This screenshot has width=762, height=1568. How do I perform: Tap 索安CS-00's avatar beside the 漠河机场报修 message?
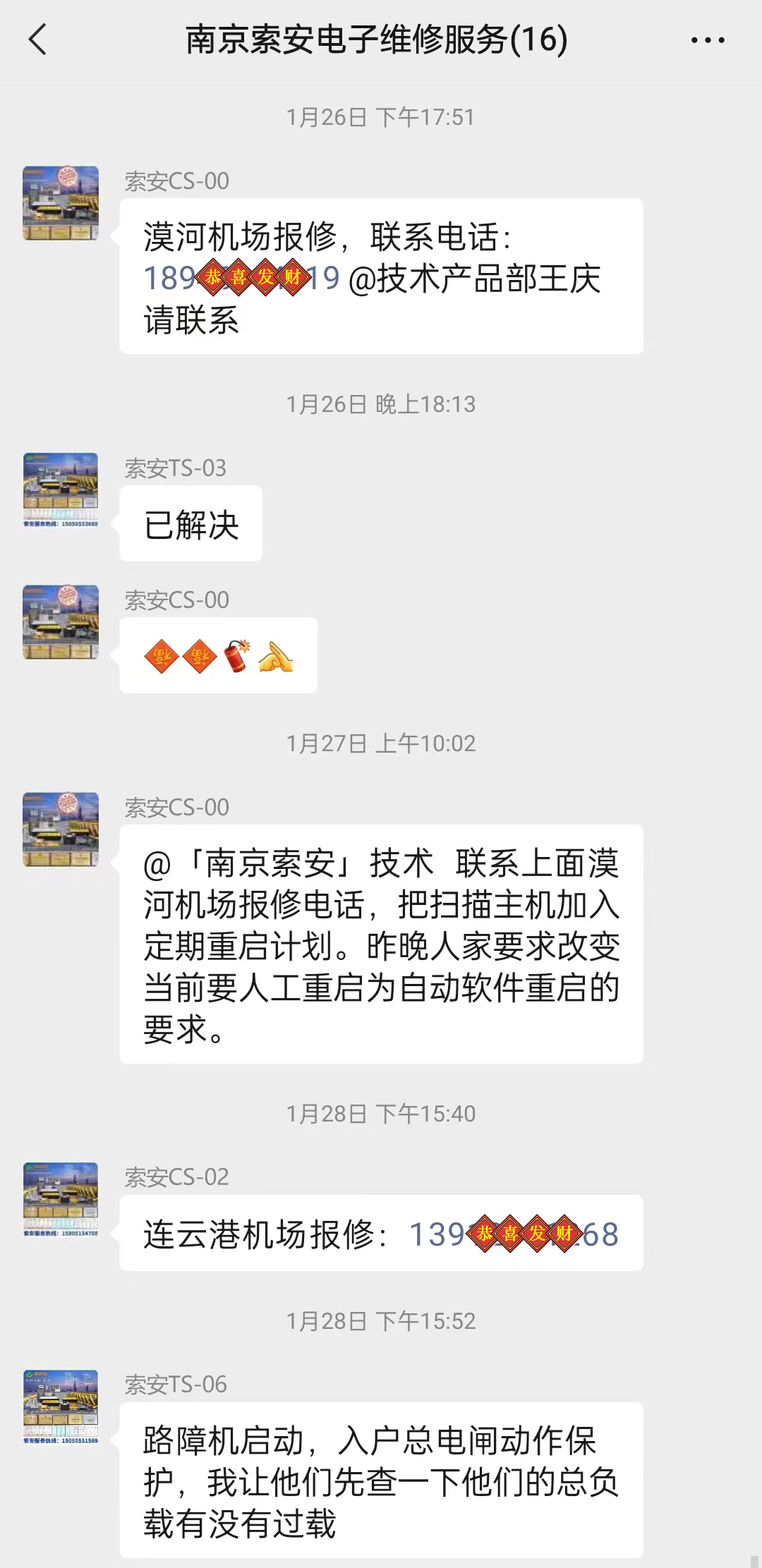coord(61,203)
